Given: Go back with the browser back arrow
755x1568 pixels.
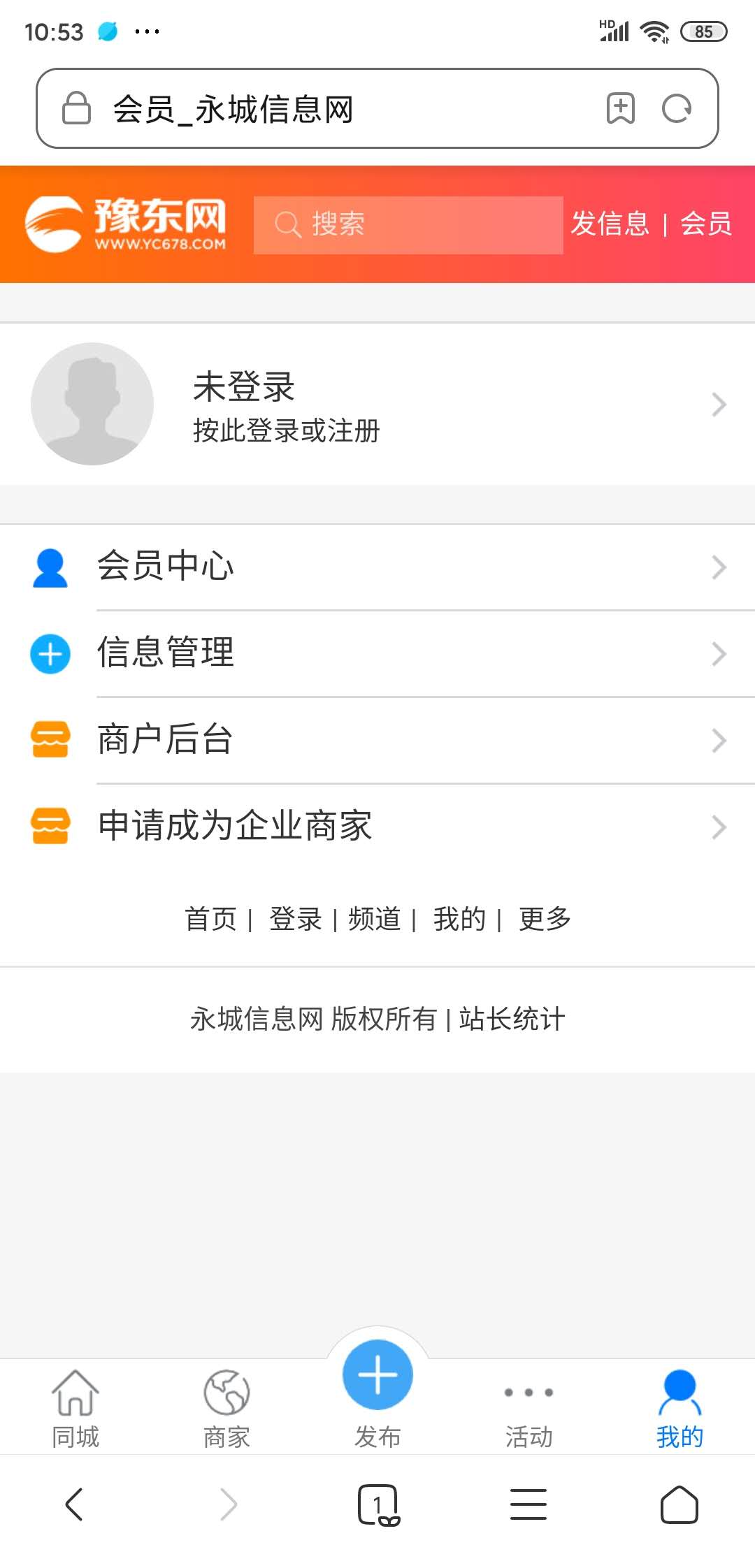Looking at the screenshot, I should 74,1504.
